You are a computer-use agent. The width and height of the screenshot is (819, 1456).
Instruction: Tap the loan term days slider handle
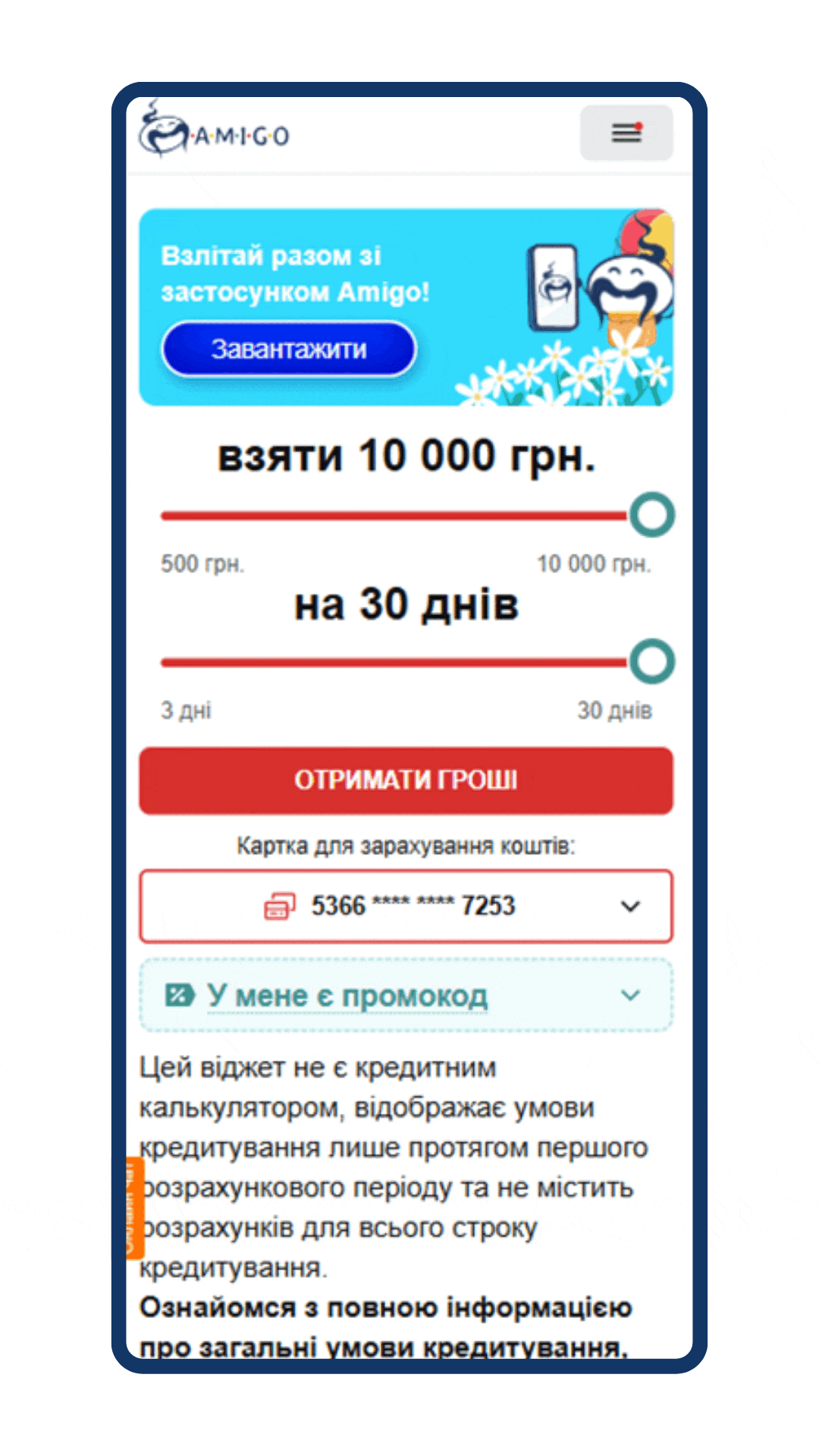[652, 661]
